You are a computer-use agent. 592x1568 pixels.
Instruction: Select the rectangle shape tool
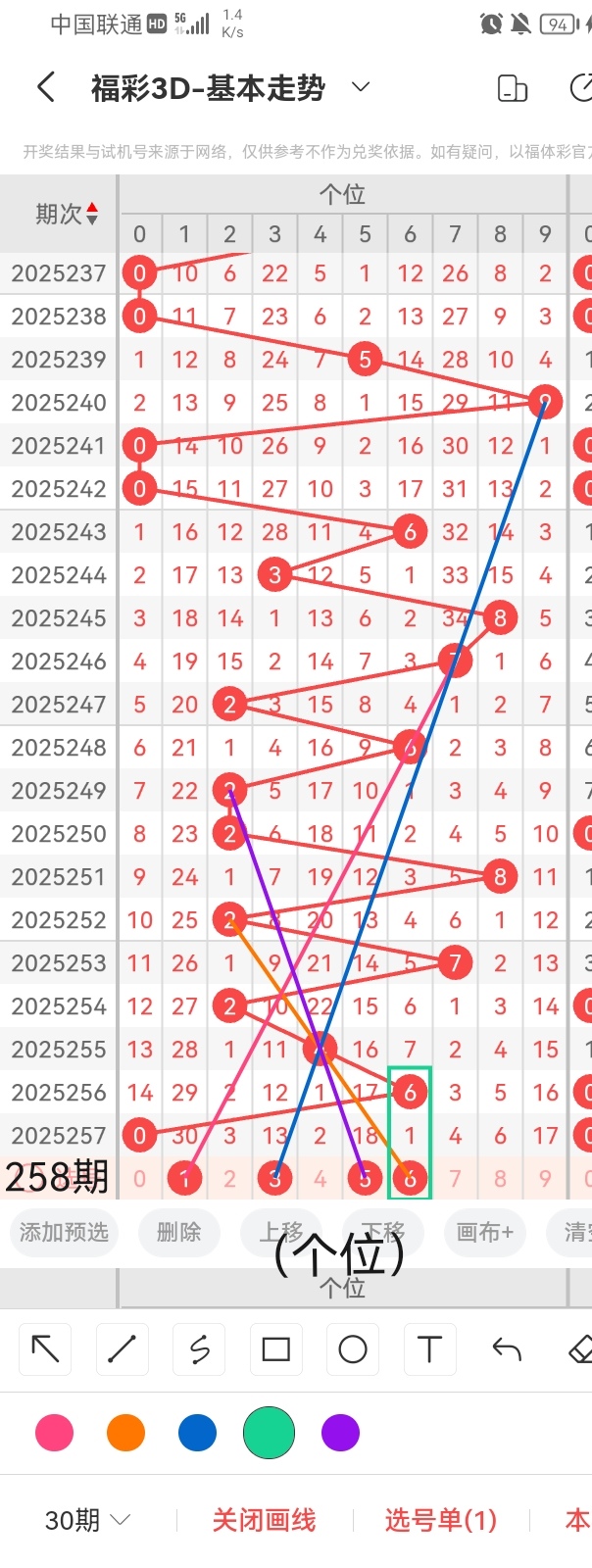276,1349
